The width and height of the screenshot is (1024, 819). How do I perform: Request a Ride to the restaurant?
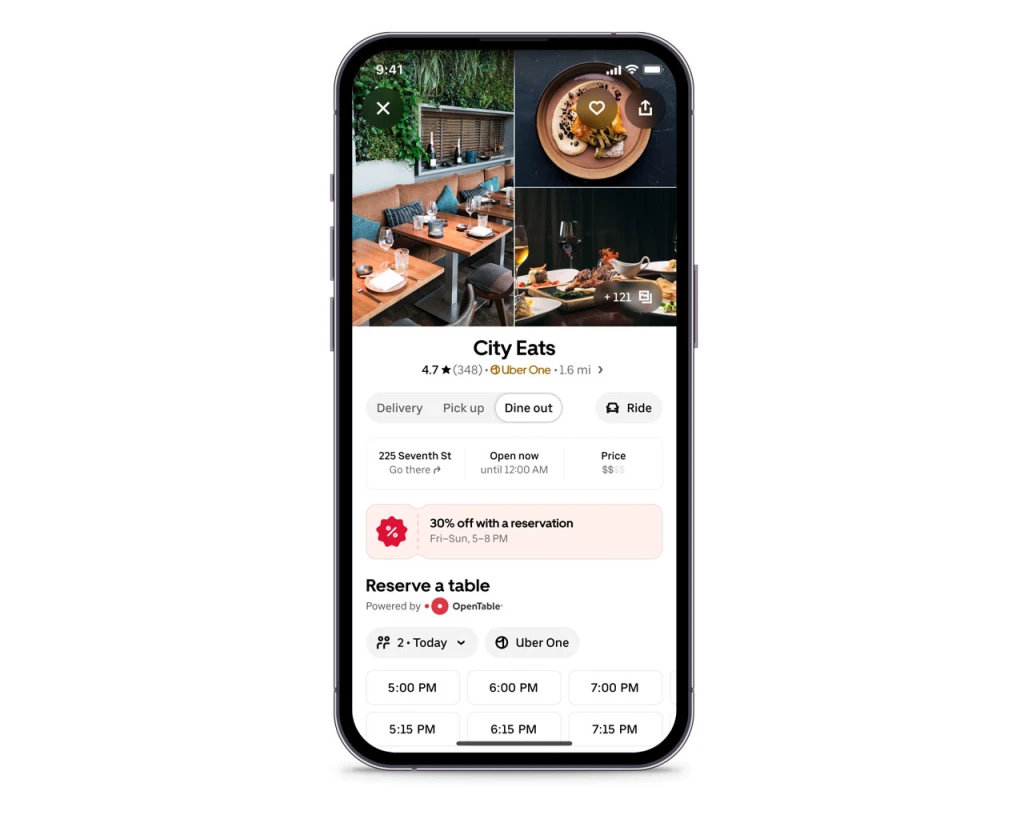629,408
